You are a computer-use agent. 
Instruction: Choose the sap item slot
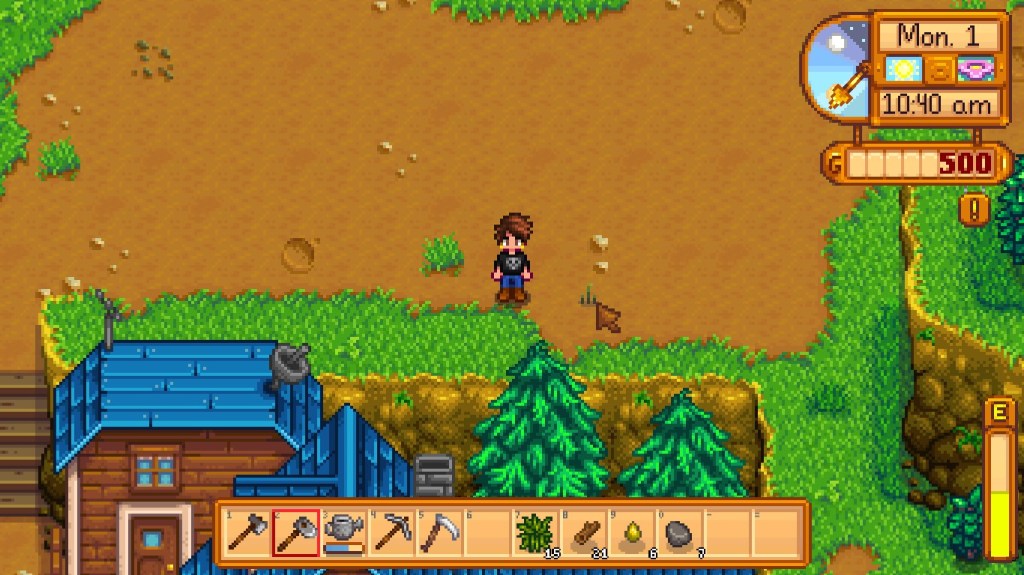point(631,533)
